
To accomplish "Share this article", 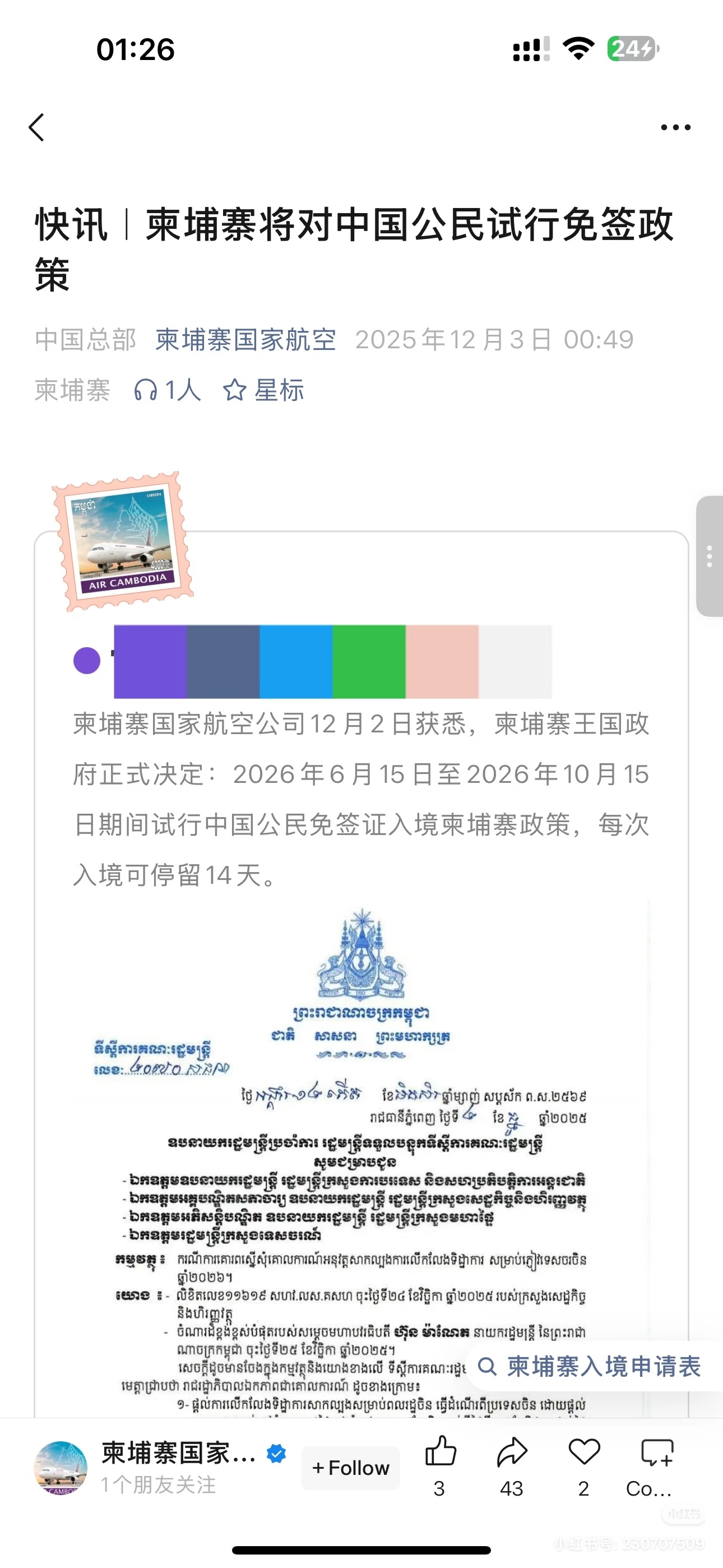I will 511,1452.
